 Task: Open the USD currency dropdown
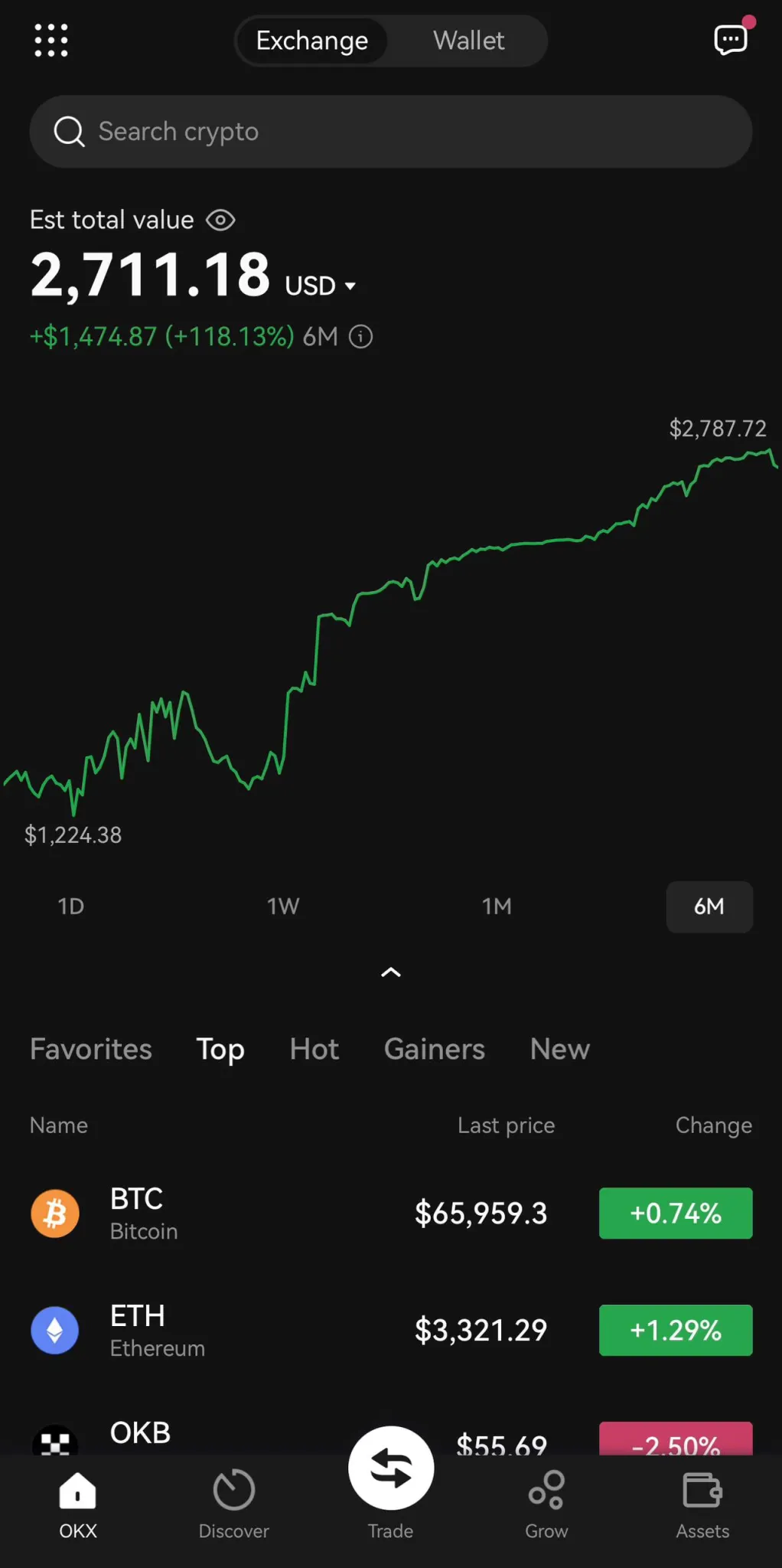tap(320, 286)
